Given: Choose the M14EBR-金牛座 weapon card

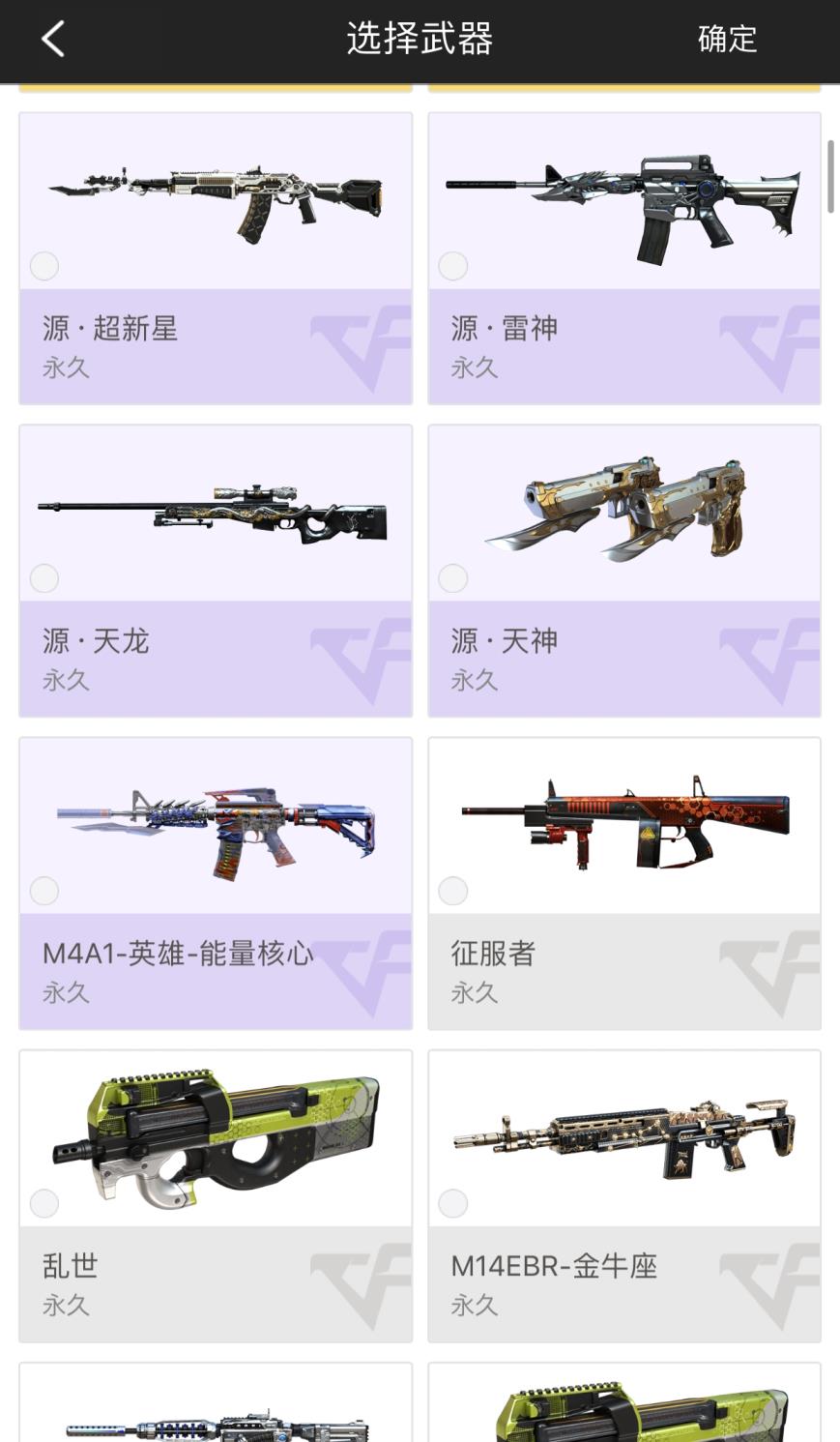Looking at the screenshot, I should (x=624, y=1195).
